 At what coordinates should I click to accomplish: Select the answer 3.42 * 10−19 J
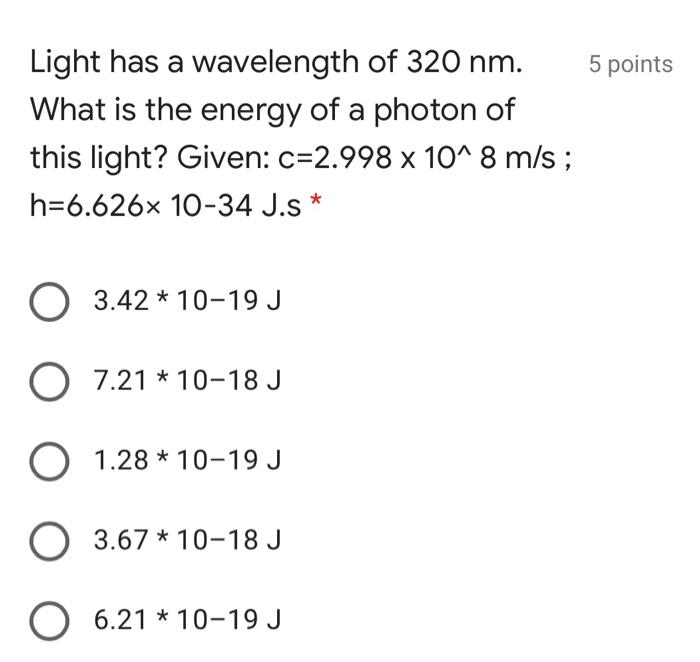(49, 301)
